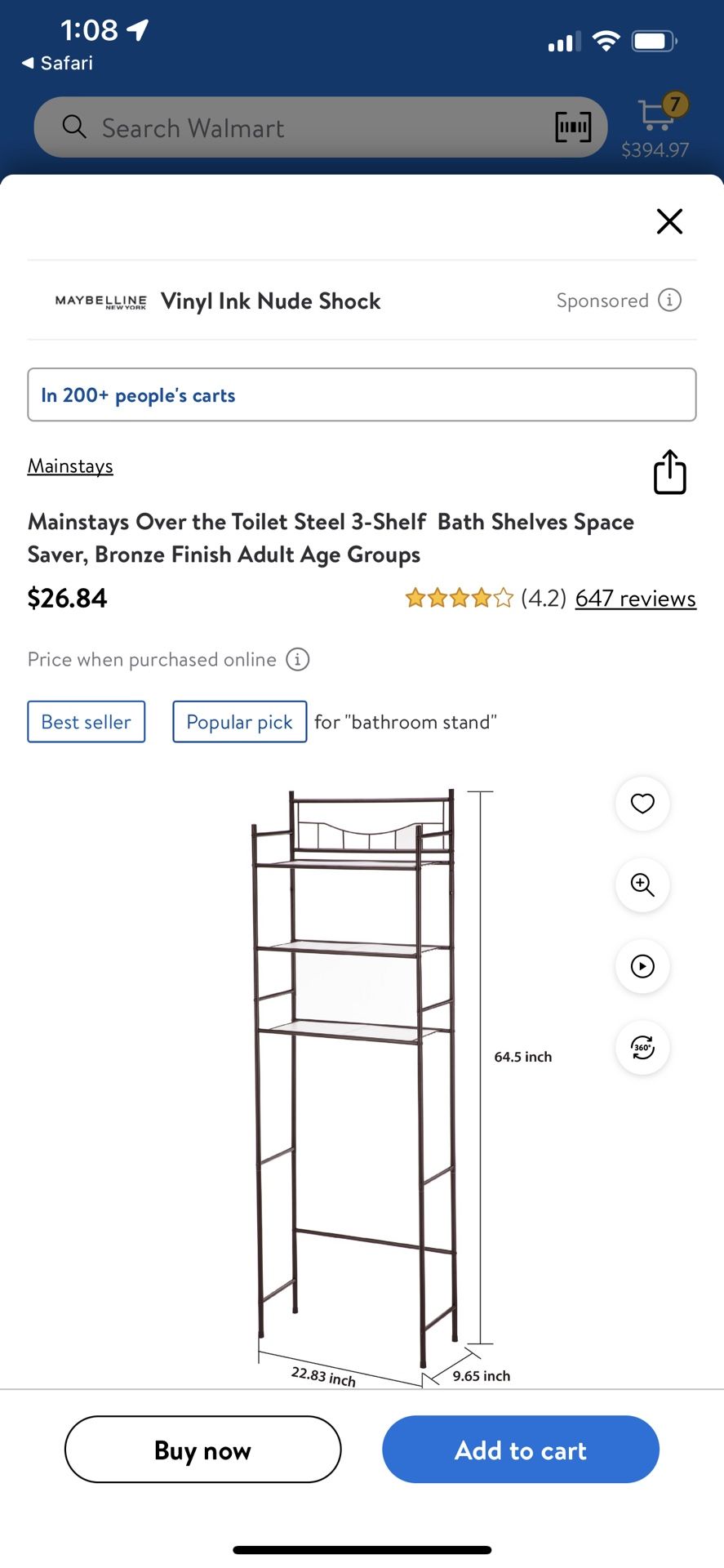
Task: Select the Best seller badge
Action: (x=86, y=721)
